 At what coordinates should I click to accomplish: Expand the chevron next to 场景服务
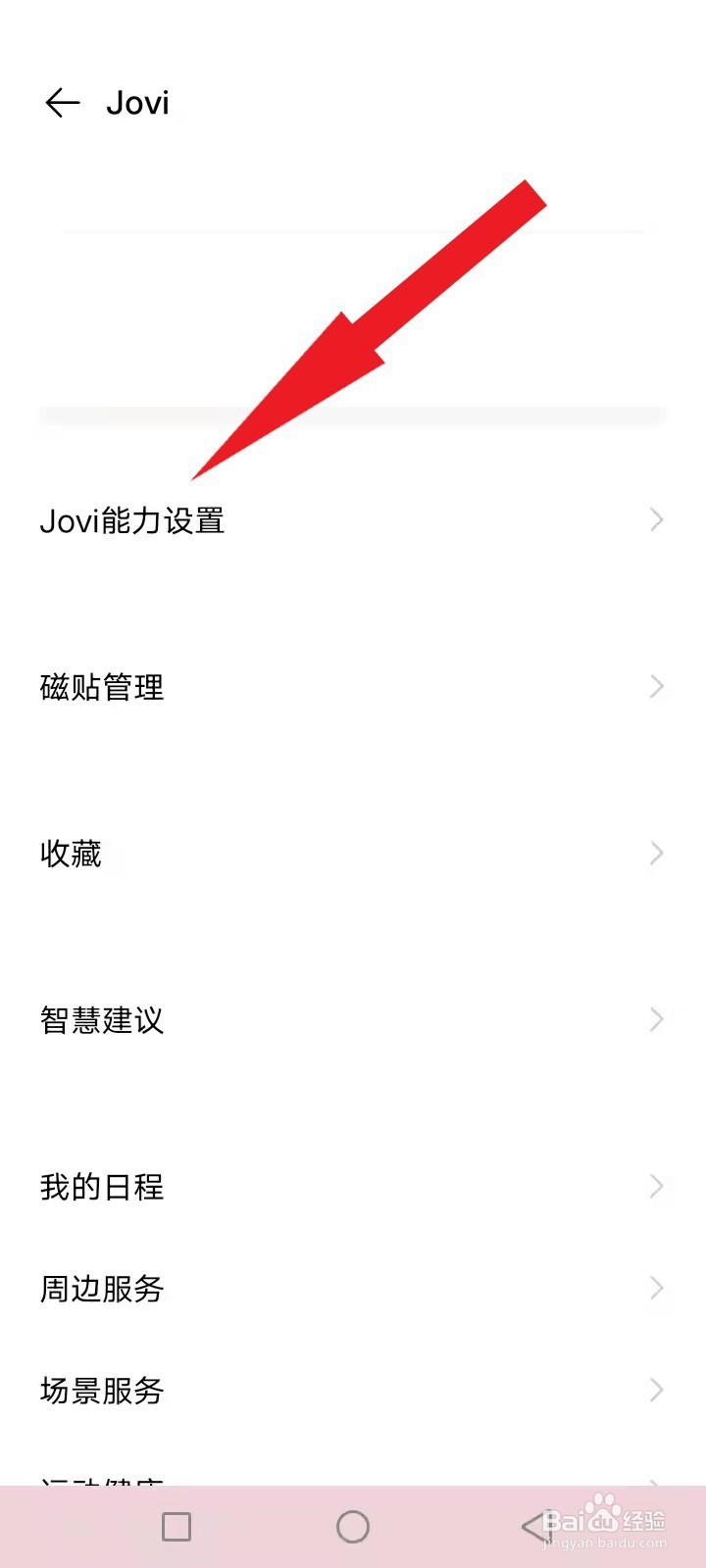pos(655,1390)
